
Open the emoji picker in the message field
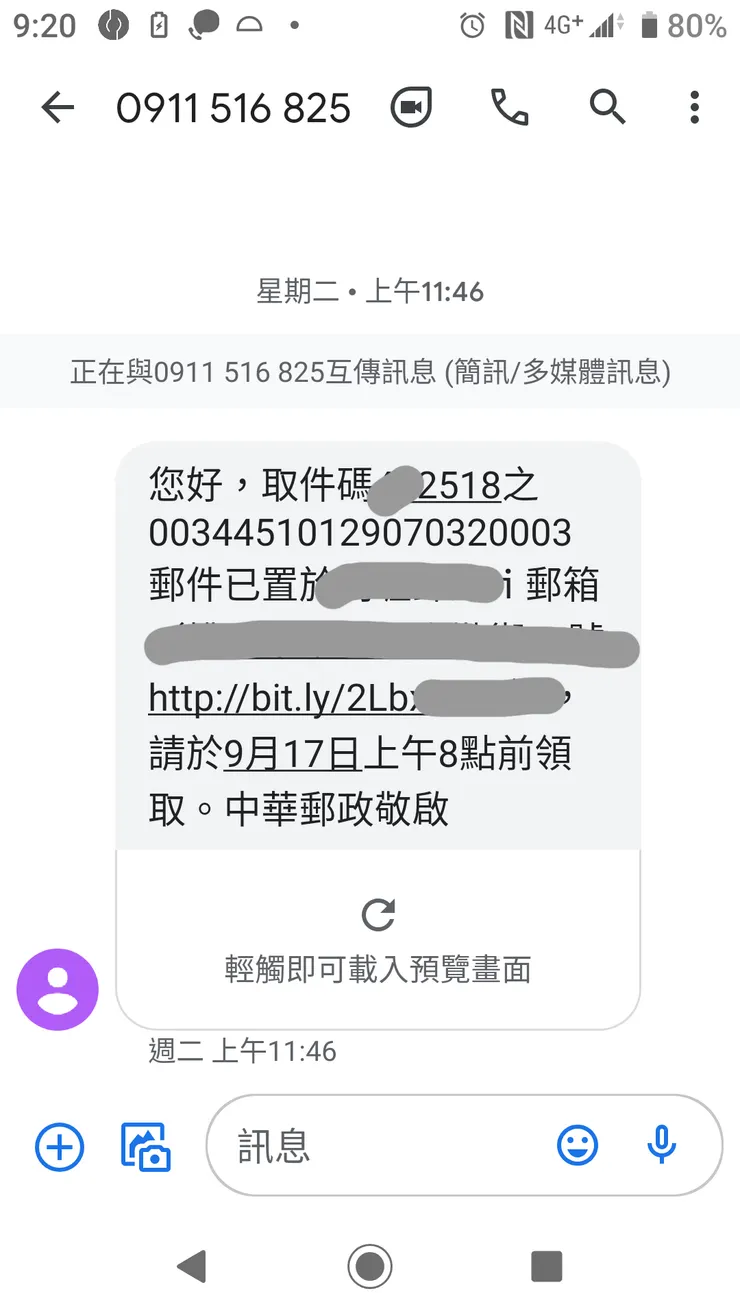580,1146
